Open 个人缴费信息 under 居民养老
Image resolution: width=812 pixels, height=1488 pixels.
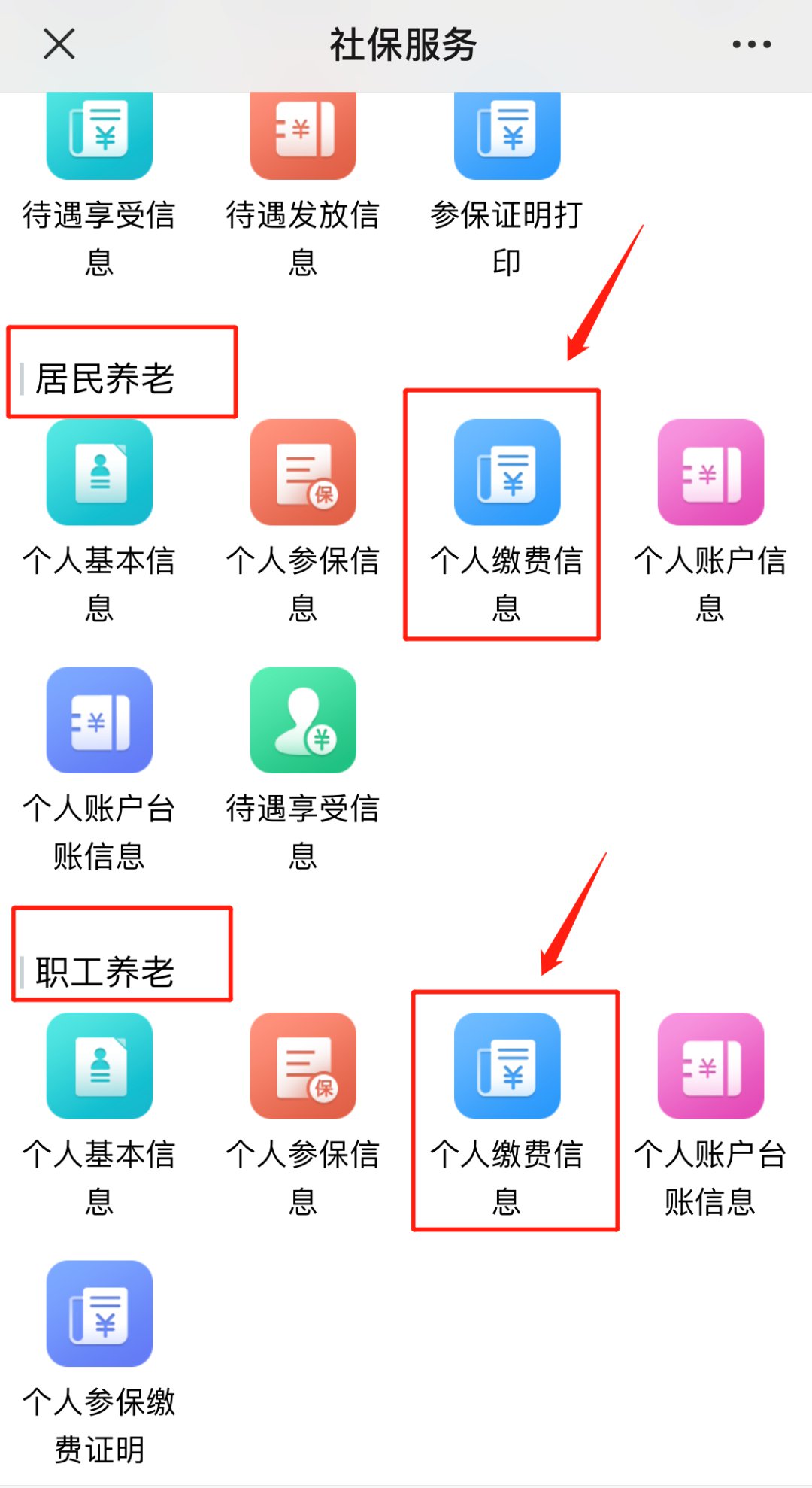pyautogui.click(x=507, y=472)
